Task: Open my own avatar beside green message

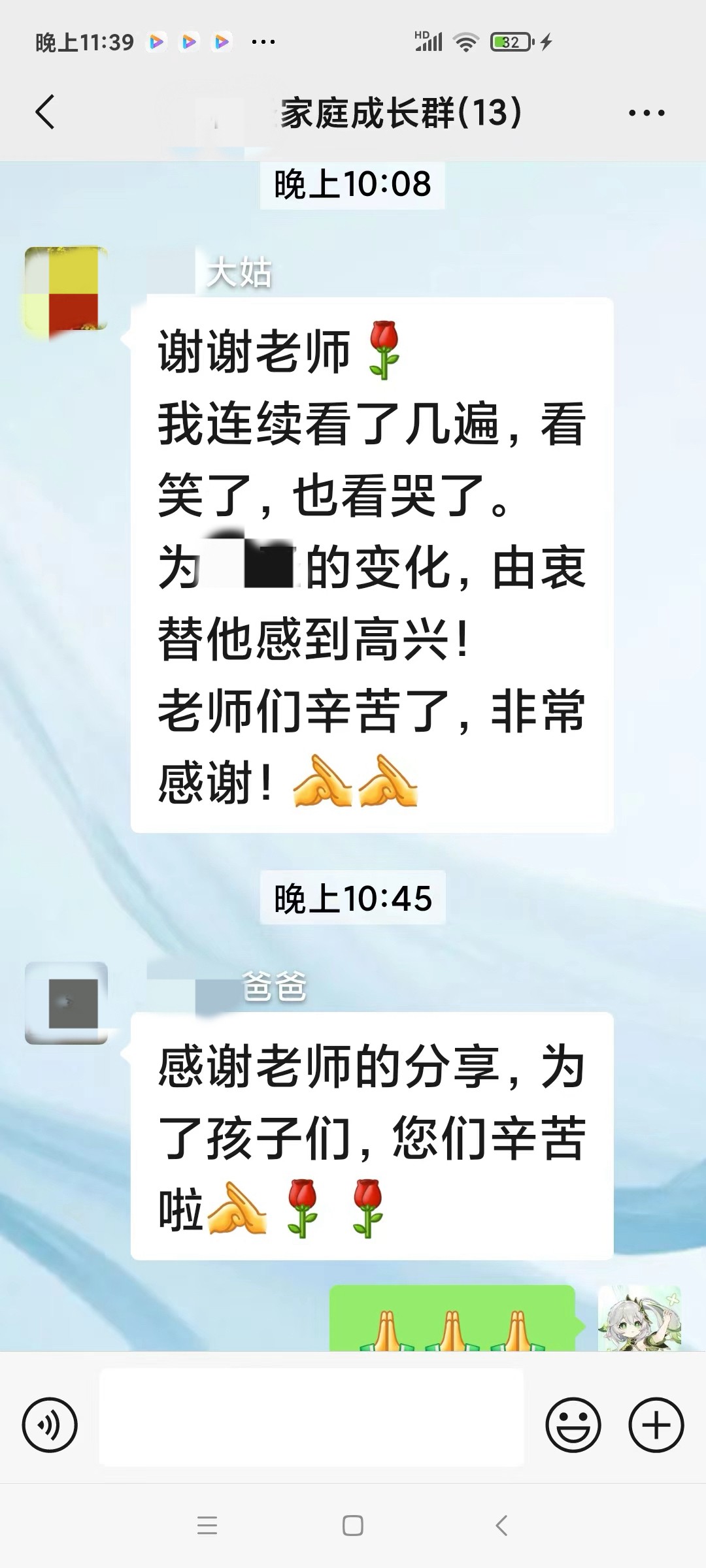Action: (x=639, y=1318)
